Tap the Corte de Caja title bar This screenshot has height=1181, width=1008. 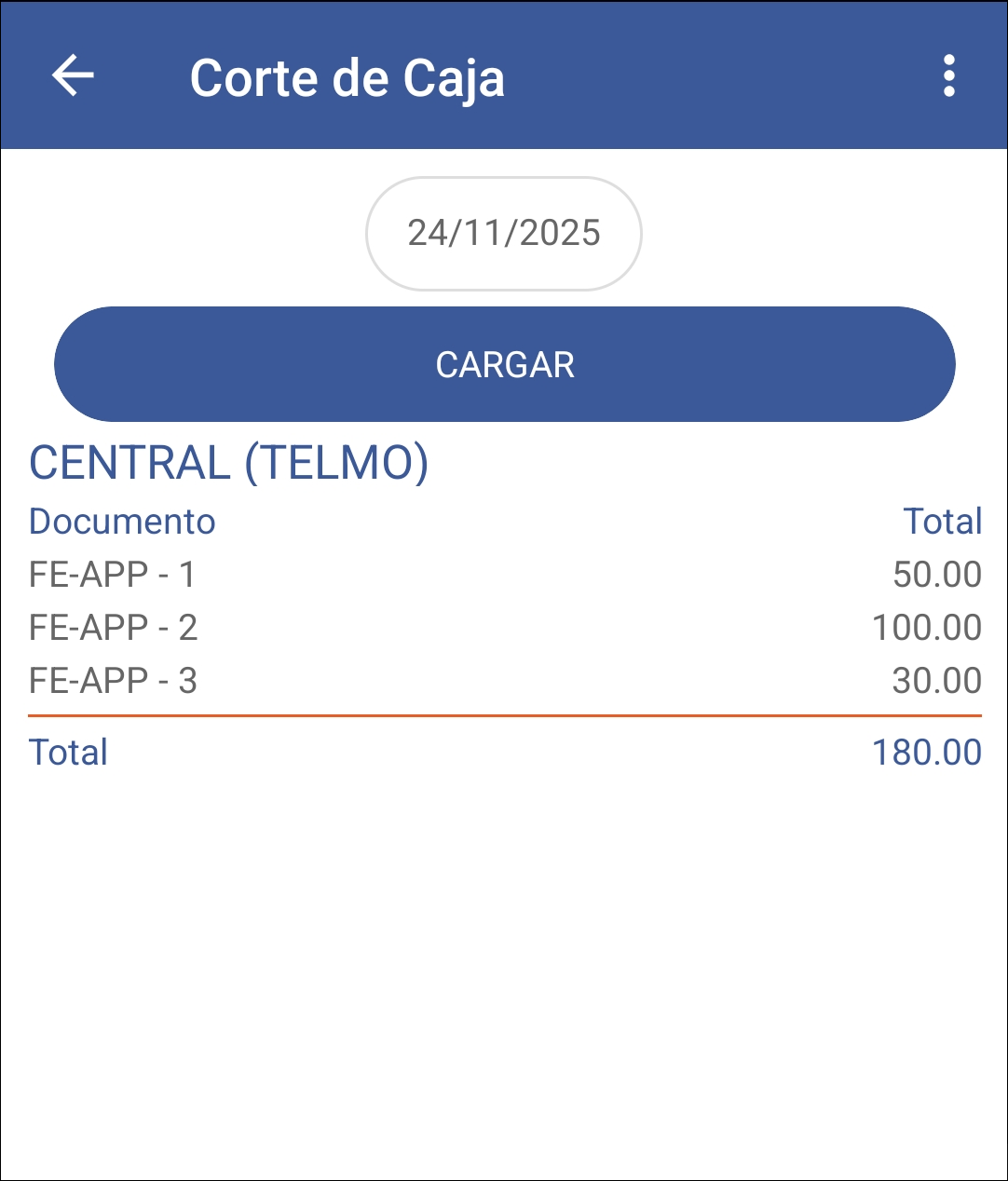coord(347,77)
